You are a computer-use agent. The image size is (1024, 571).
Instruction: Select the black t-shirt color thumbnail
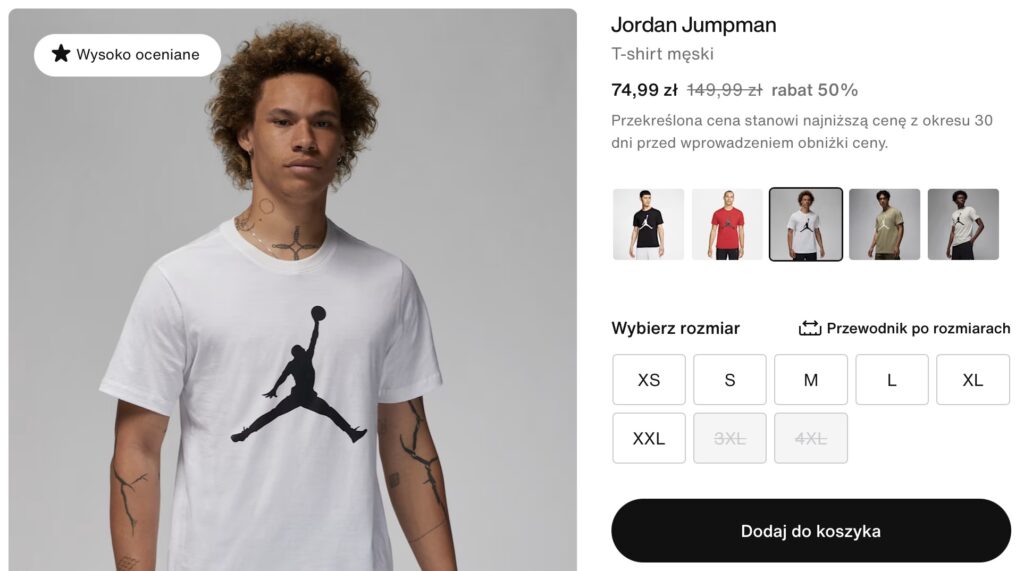point(648,224)
